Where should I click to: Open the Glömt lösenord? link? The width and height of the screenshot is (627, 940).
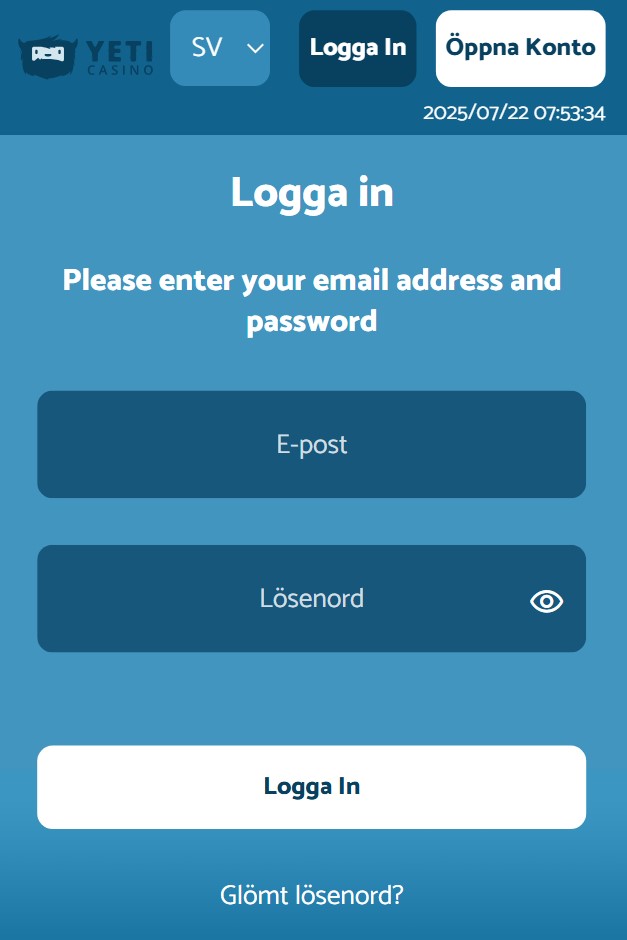[311, 895]
